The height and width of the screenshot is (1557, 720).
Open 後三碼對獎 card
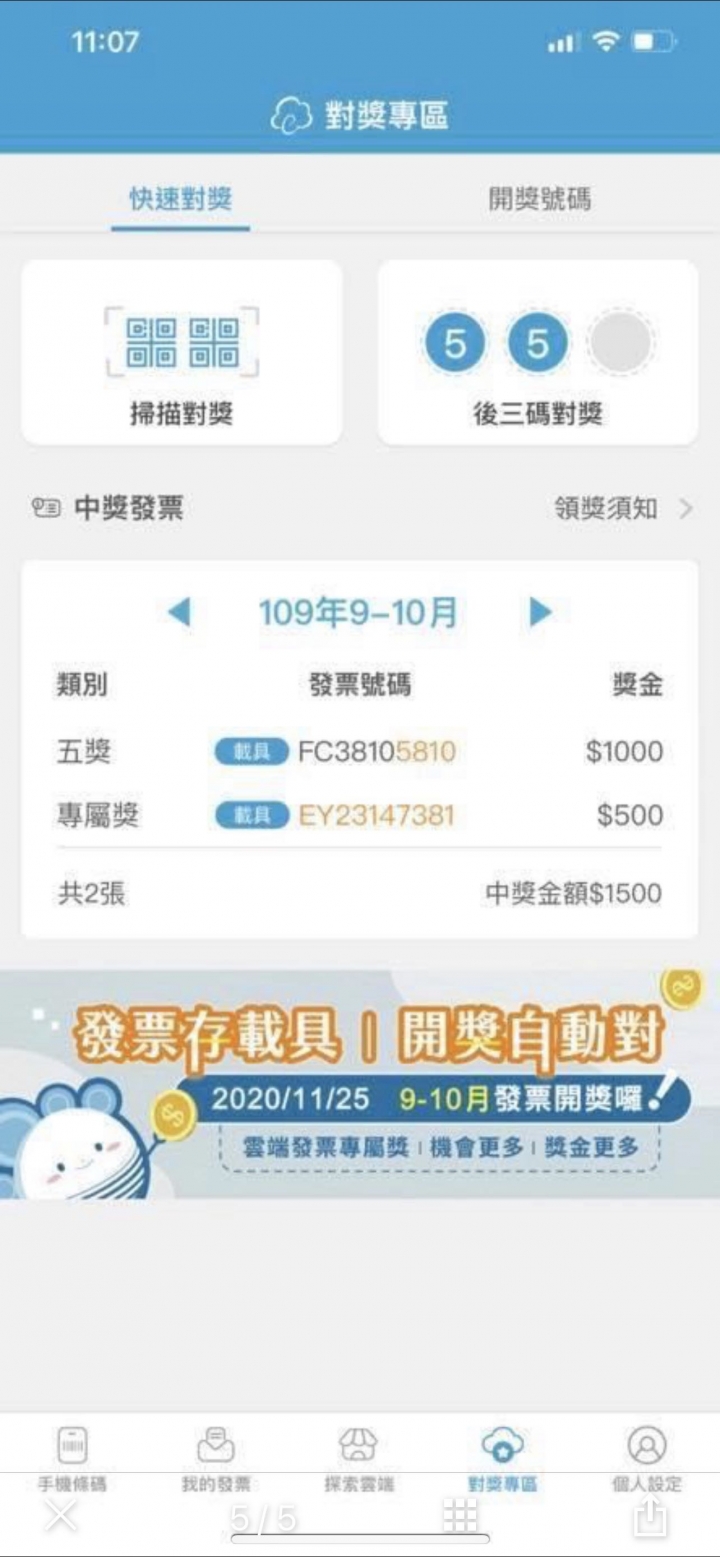(x=538, y=353)
